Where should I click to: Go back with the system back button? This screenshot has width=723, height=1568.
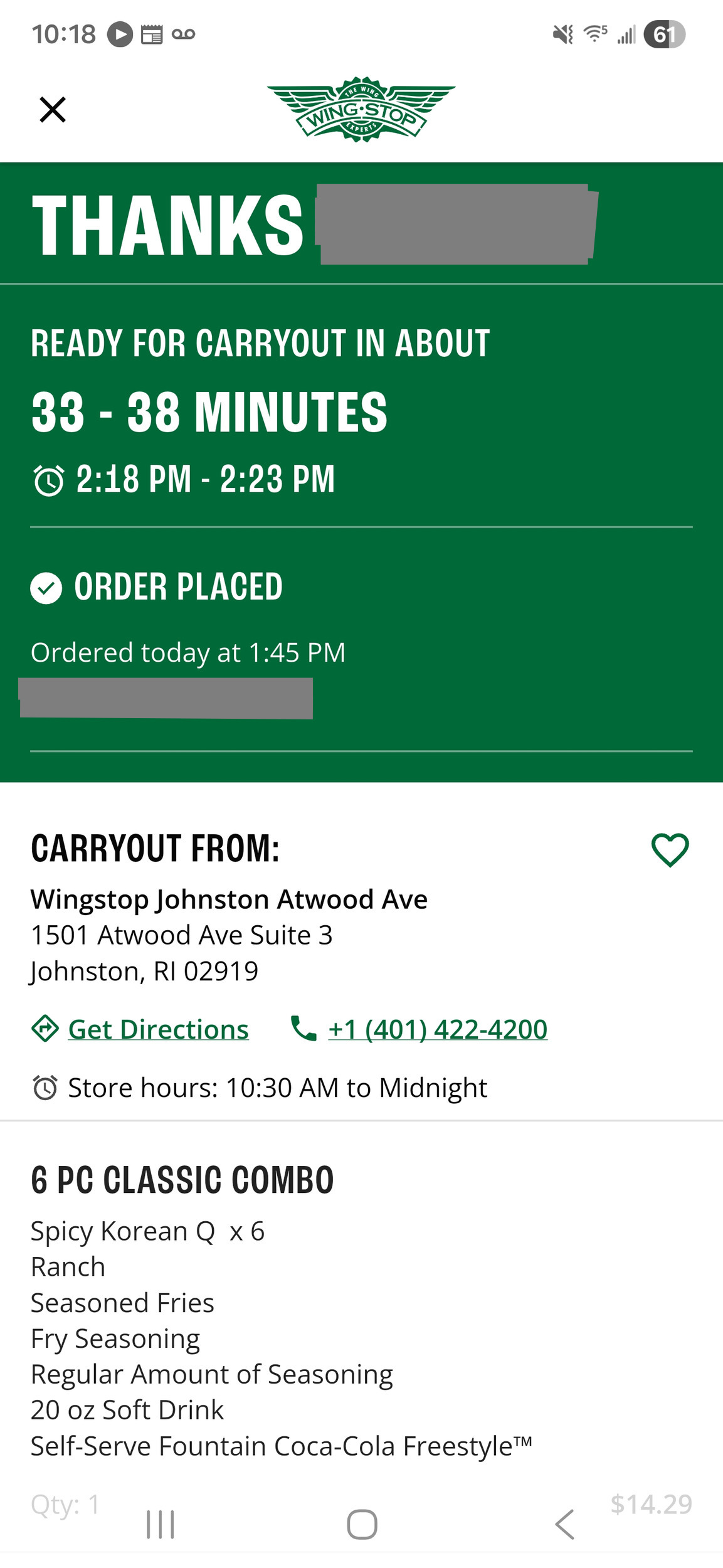[x=565, y=1524]
